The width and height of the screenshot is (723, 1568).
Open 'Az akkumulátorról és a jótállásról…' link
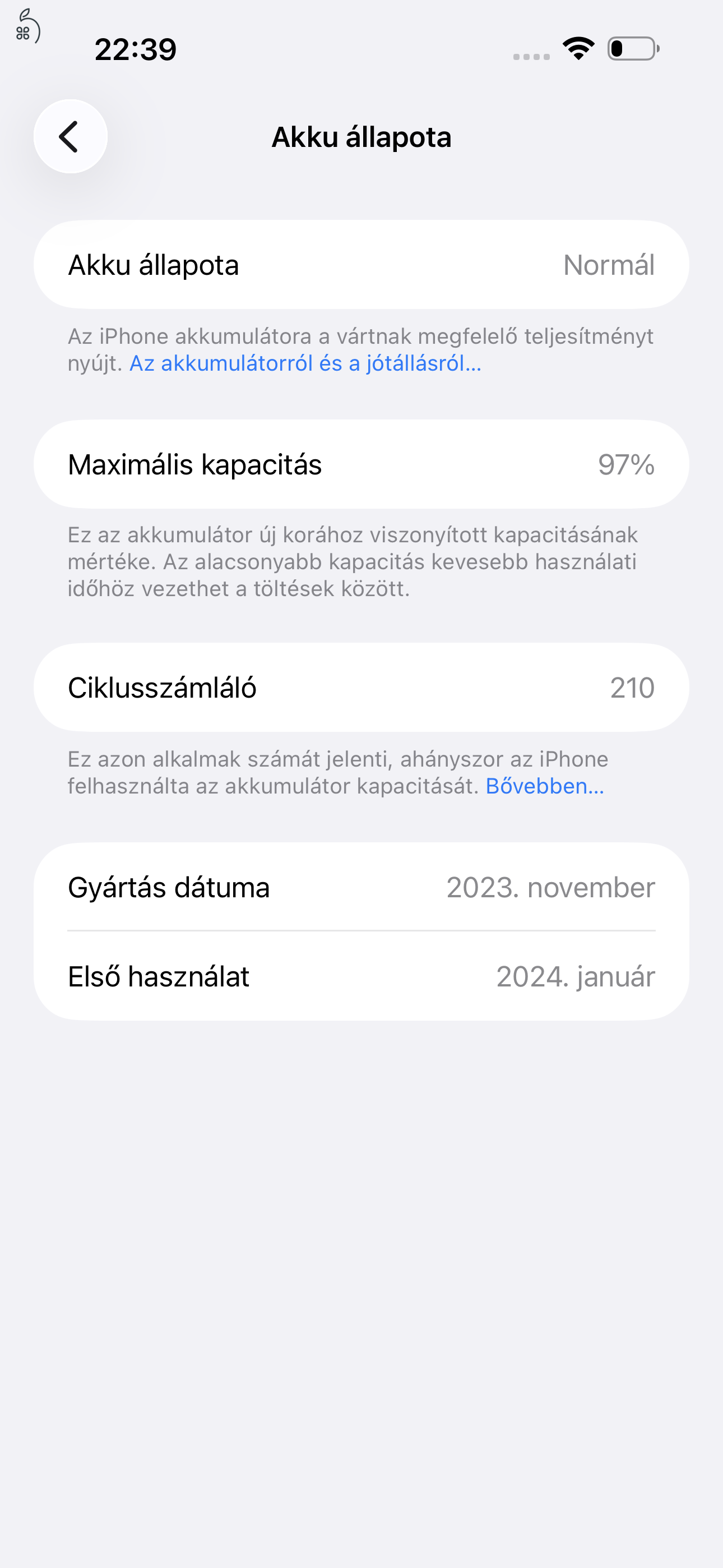[x=305, y=365]
